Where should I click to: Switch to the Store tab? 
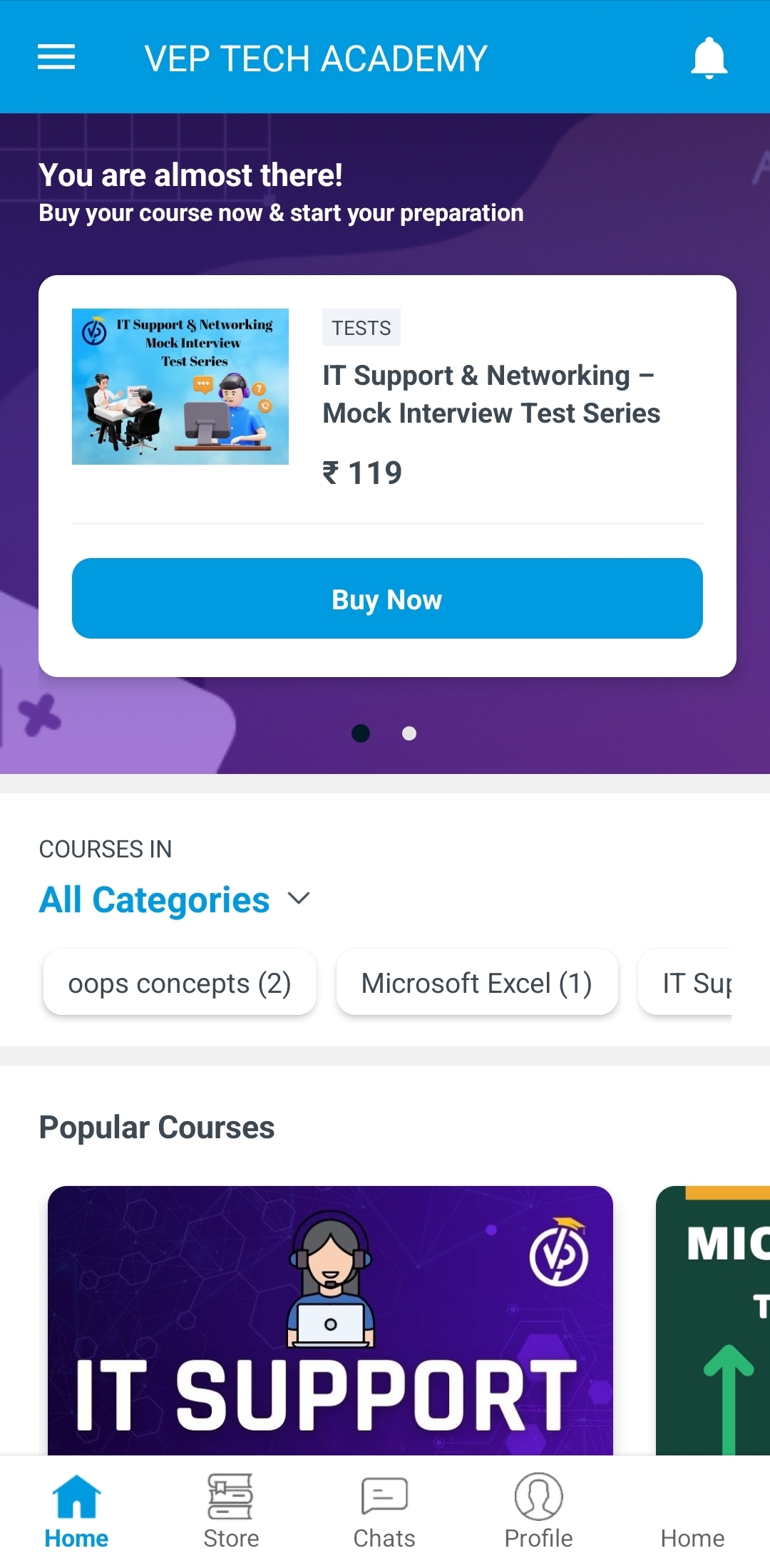(x=230, y=1511)
